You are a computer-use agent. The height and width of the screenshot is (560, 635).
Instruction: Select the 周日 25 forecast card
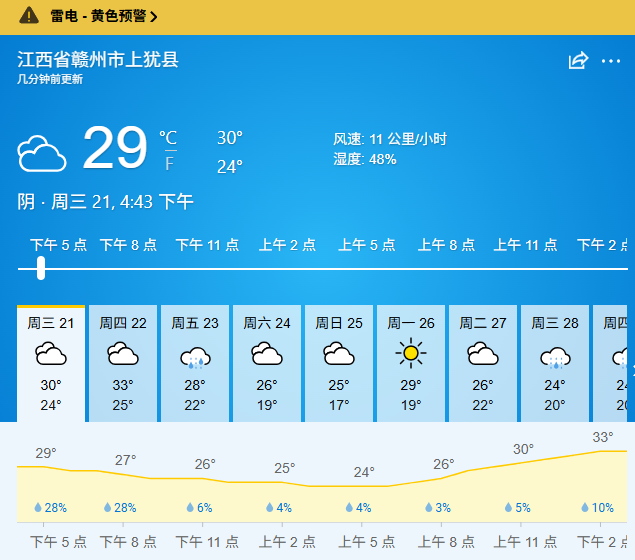pyautogui.click(x=339, y=364)
